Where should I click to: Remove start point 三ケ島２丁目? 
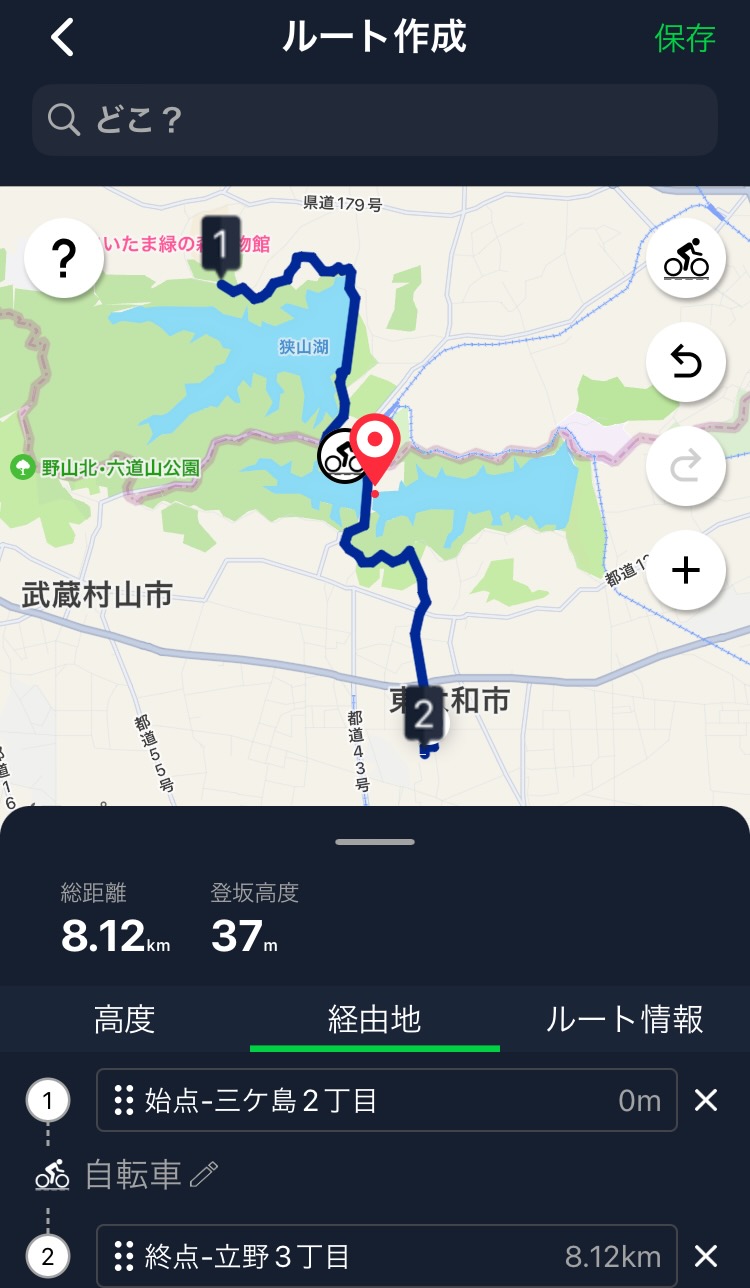[706, 1100]
